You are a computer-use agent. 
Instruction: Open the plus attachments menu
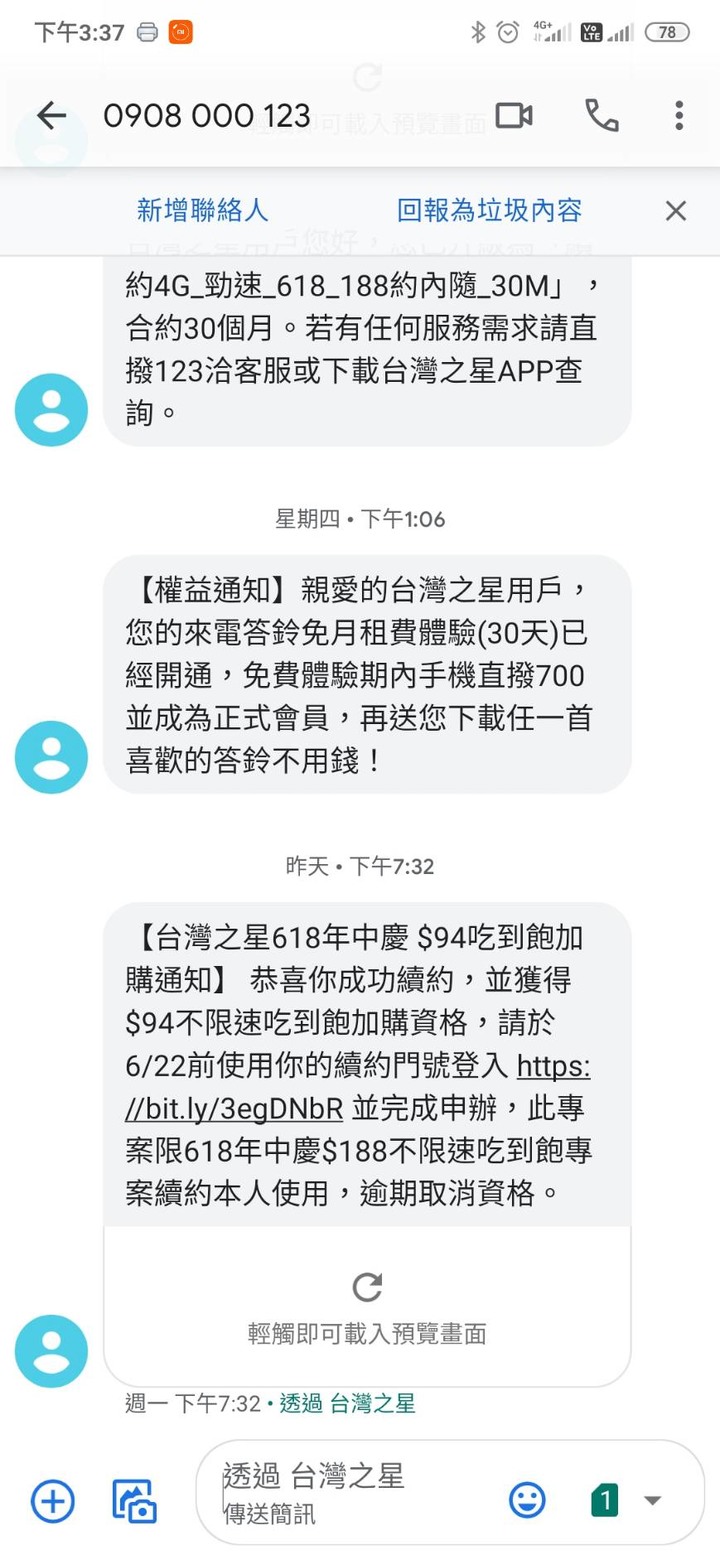coord(53,1500)
